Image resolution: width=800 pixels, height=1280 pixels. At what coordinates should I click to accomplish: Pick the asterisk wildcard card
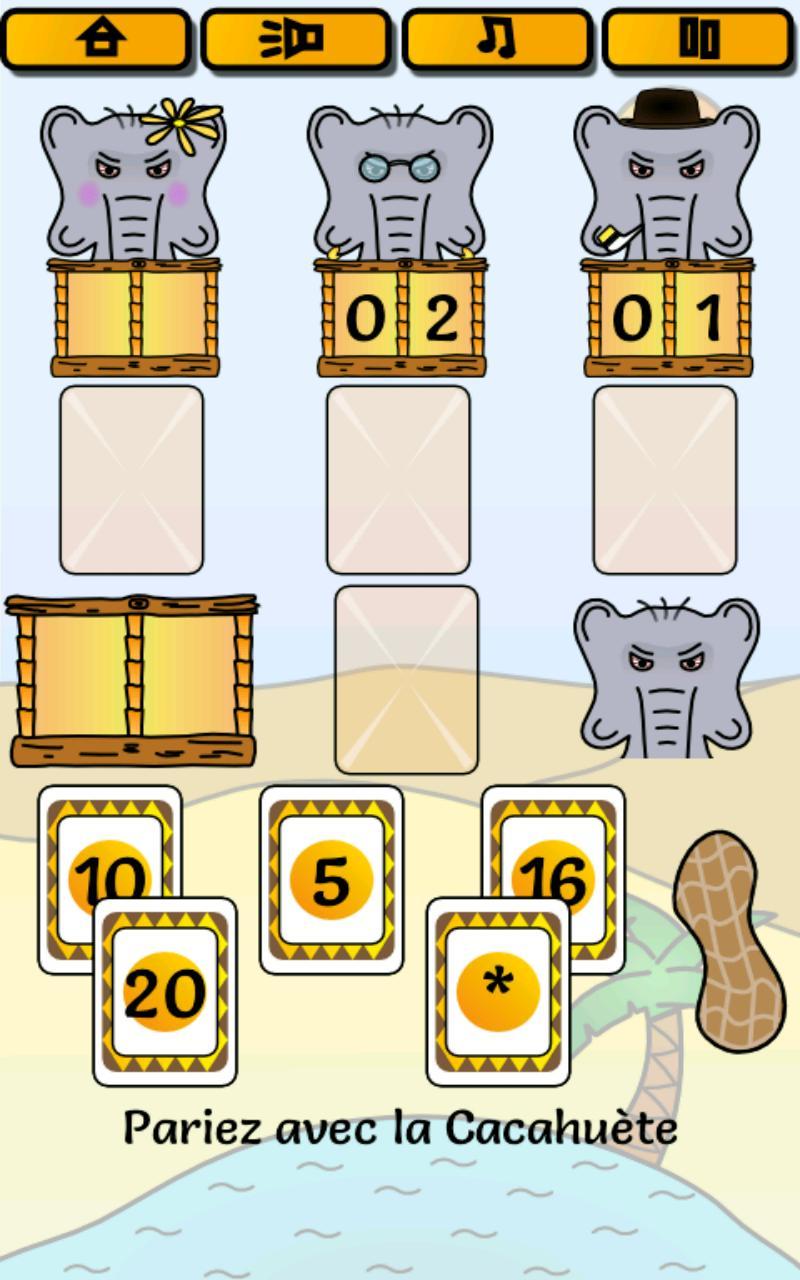pyautogui.click(x=498, y=992)
